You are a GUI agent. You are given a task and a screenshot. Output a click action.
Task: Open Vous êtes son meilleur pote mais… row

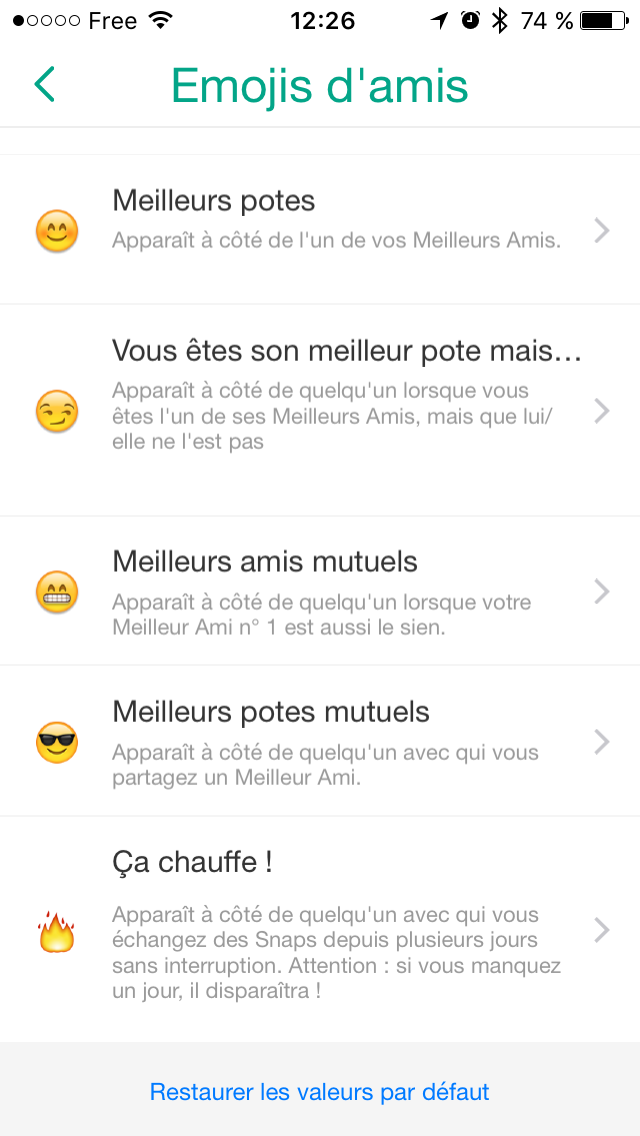(x=320, y=410)
